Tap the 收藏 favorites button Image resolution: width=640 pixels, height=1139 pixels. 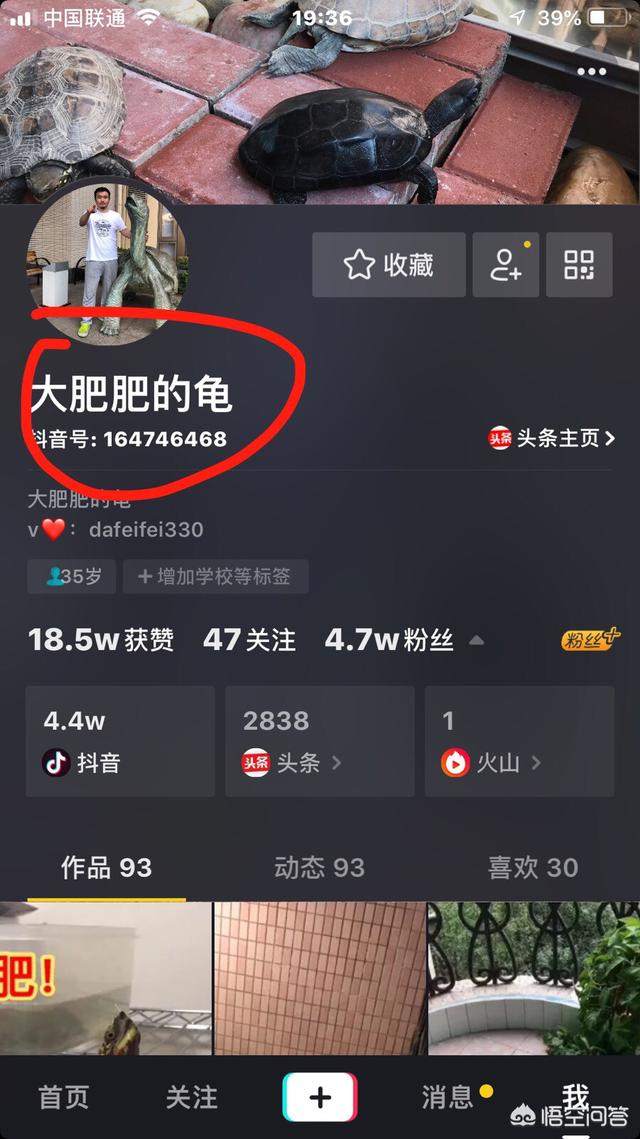[x=389, y=265]
